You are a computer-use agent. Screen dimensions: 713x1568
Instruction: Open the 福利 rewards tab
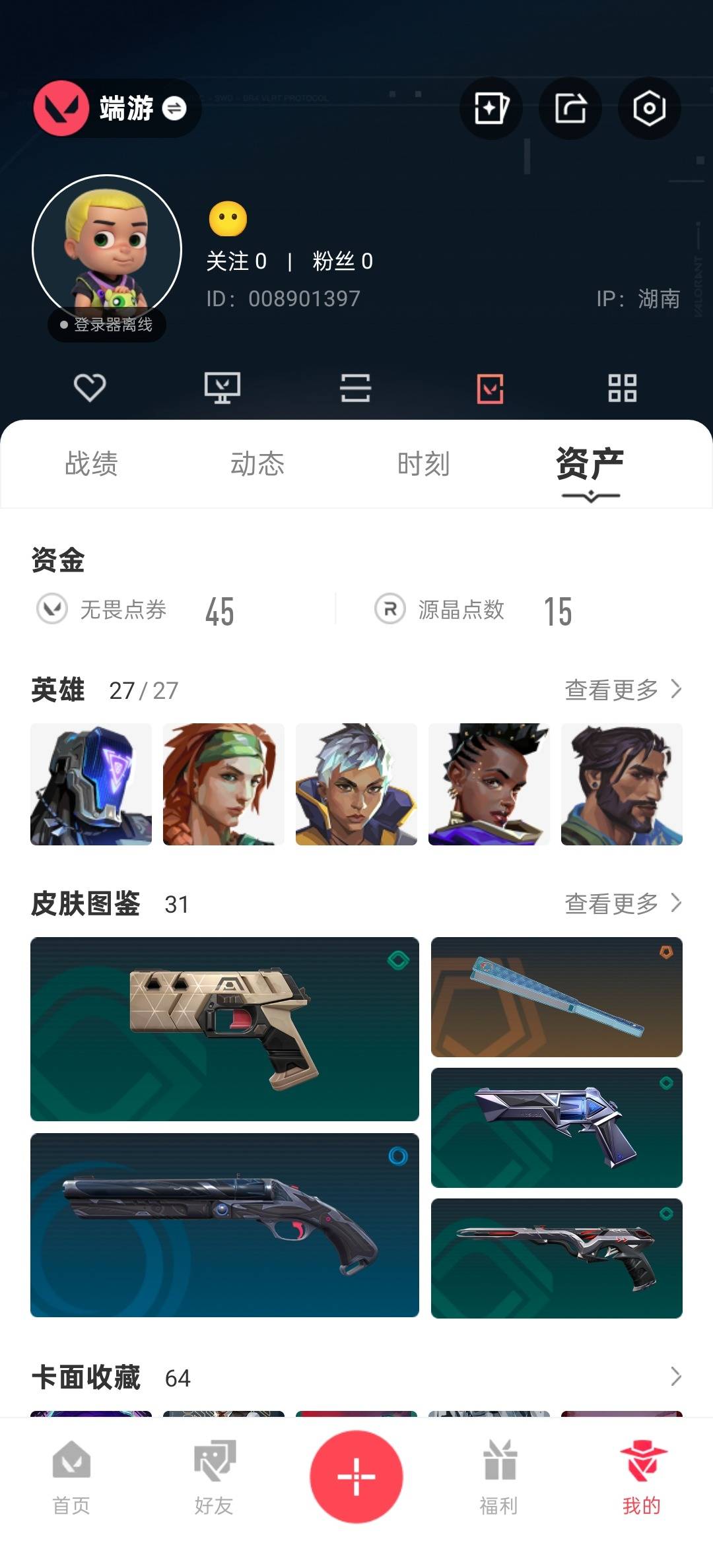pos(499,1478)
